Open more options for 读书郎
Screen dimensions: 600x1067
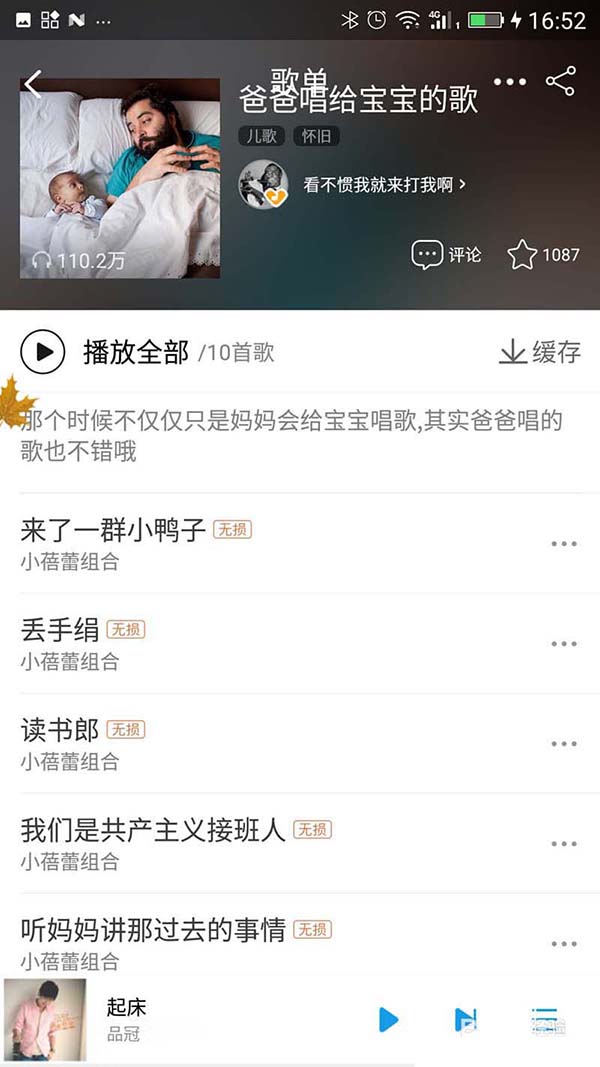coord(563,744)
